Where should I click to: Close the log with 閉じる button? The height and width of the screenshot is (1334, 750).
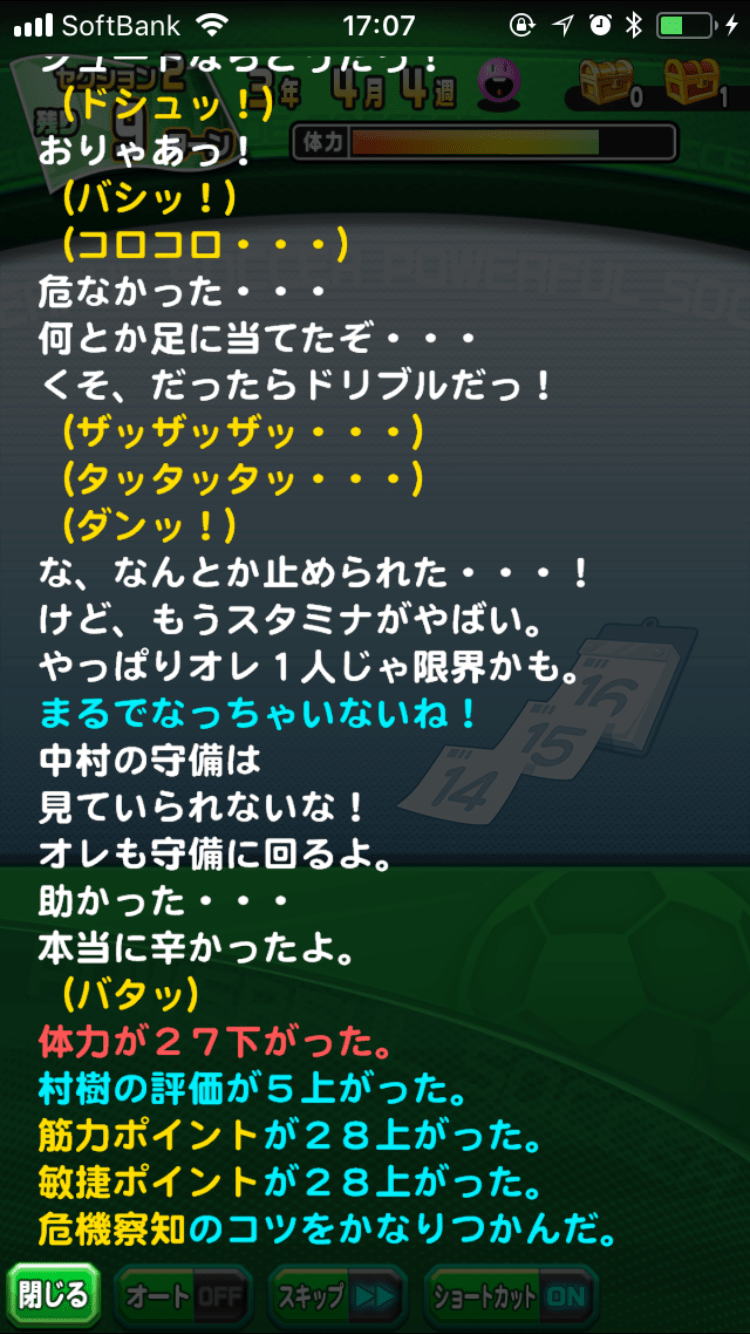tap(54, 1296)
